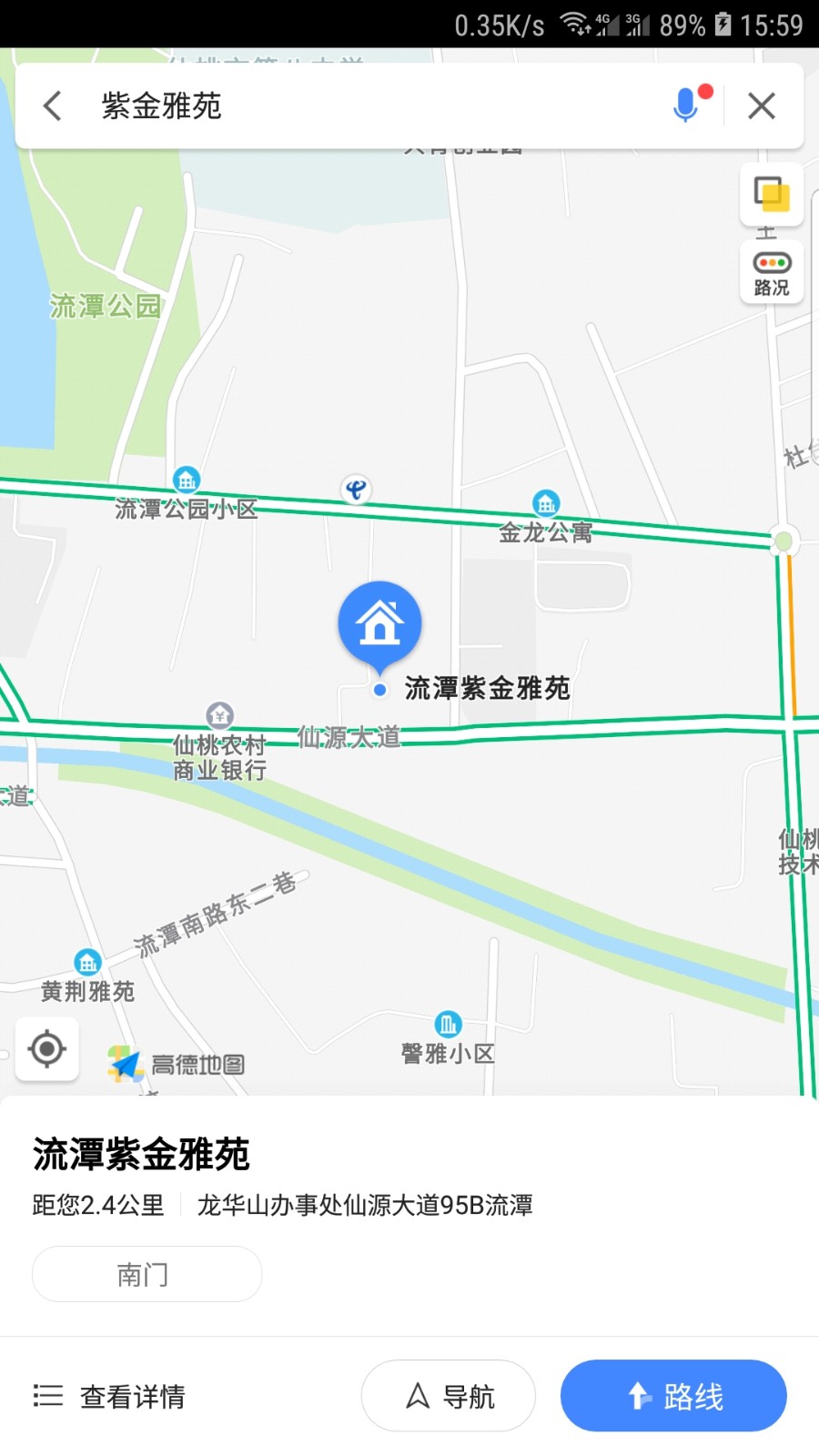Screen dimensions: 819x1456
Task: Tap the blue 路线 route button
Action: tap(672, 1395)
